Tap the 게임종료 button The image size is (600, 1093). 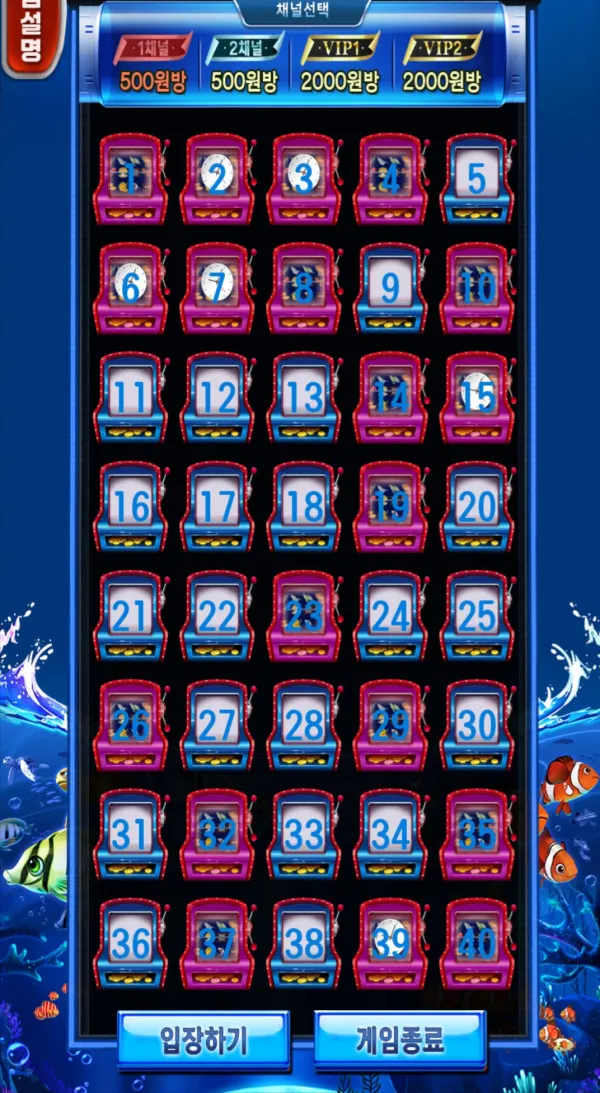[x=400, y=1040]
